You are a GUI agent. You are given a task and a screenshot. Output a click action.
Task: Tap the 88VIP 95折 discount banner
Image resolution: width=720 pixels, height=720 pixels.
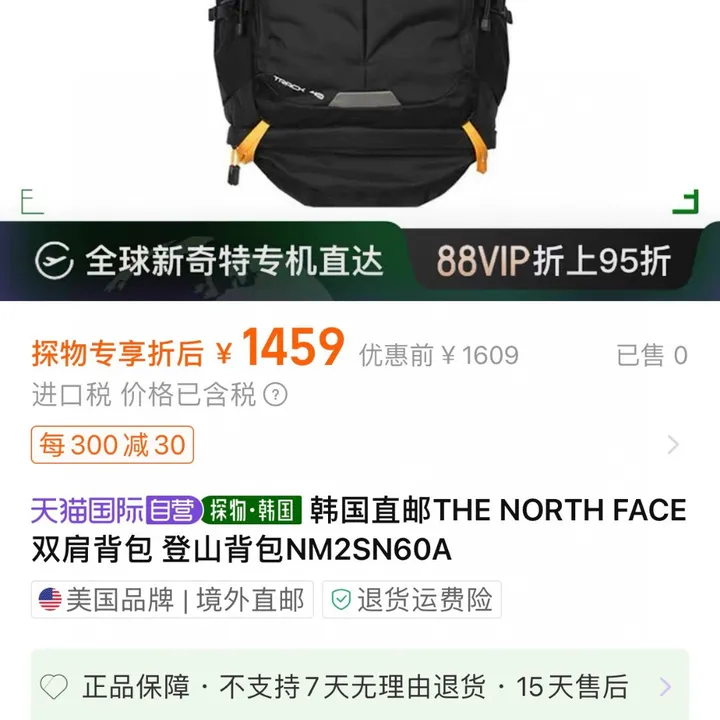(x=553, y=261)
